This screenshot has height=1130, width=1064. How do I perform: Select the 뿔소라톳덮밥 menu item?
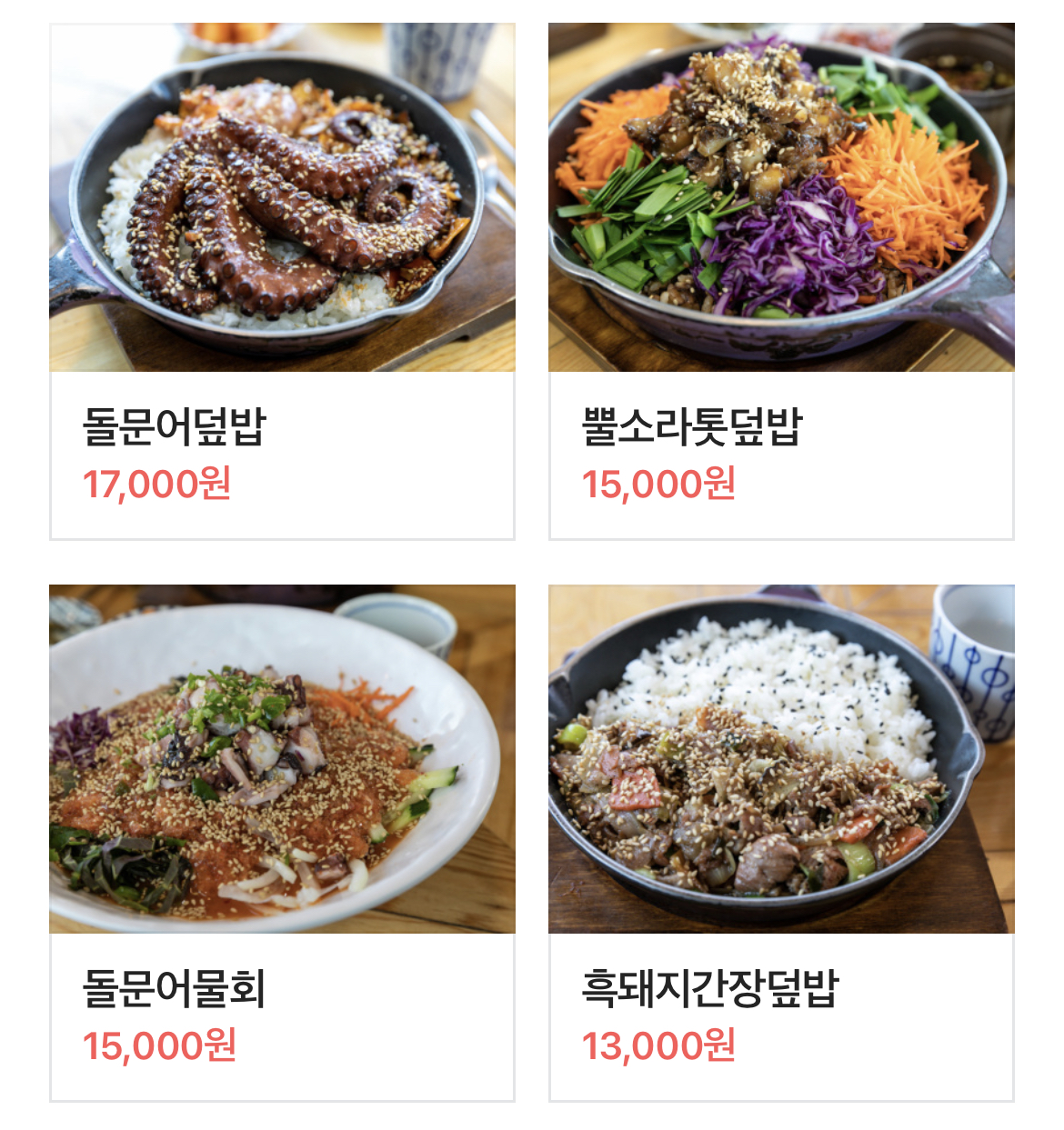(781, 282)
